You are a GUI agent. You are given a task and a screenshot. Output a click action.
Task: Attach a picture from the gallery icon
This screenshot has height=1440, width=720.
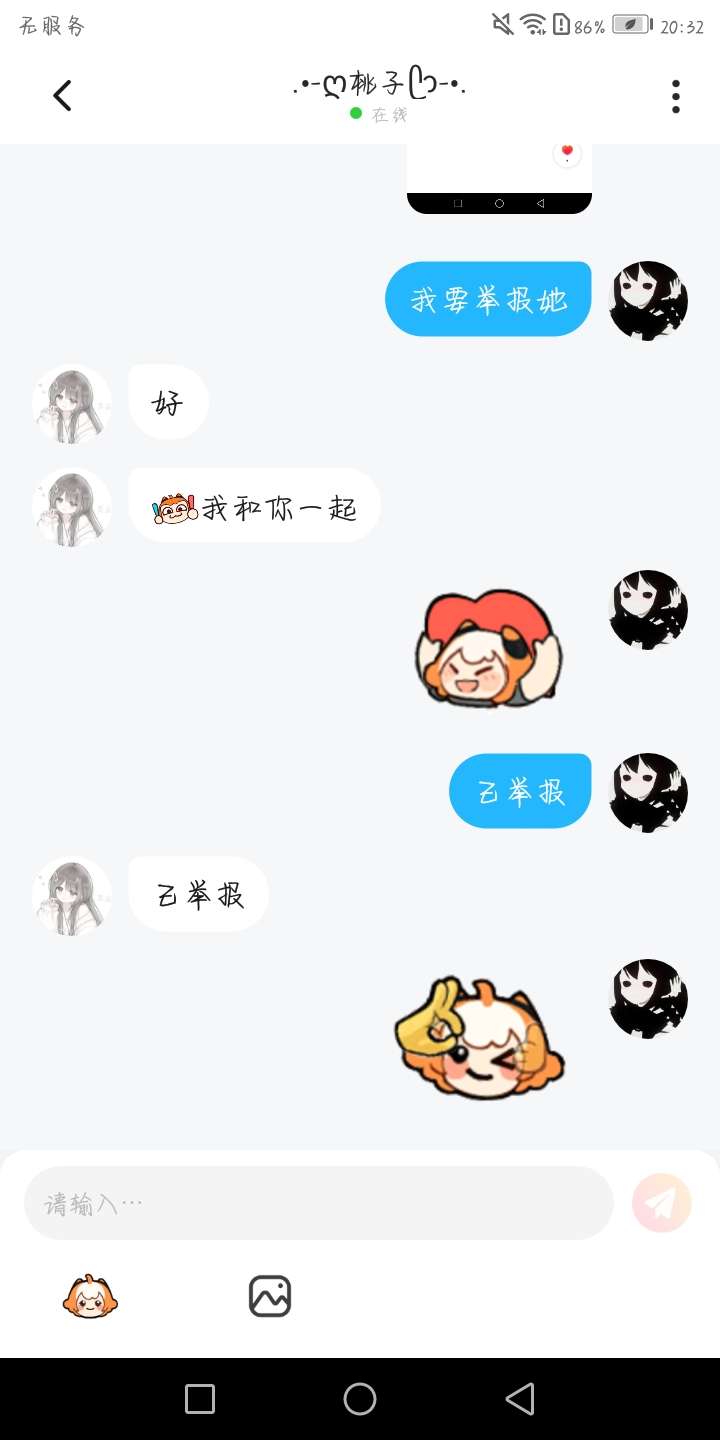pos(269,1297)
